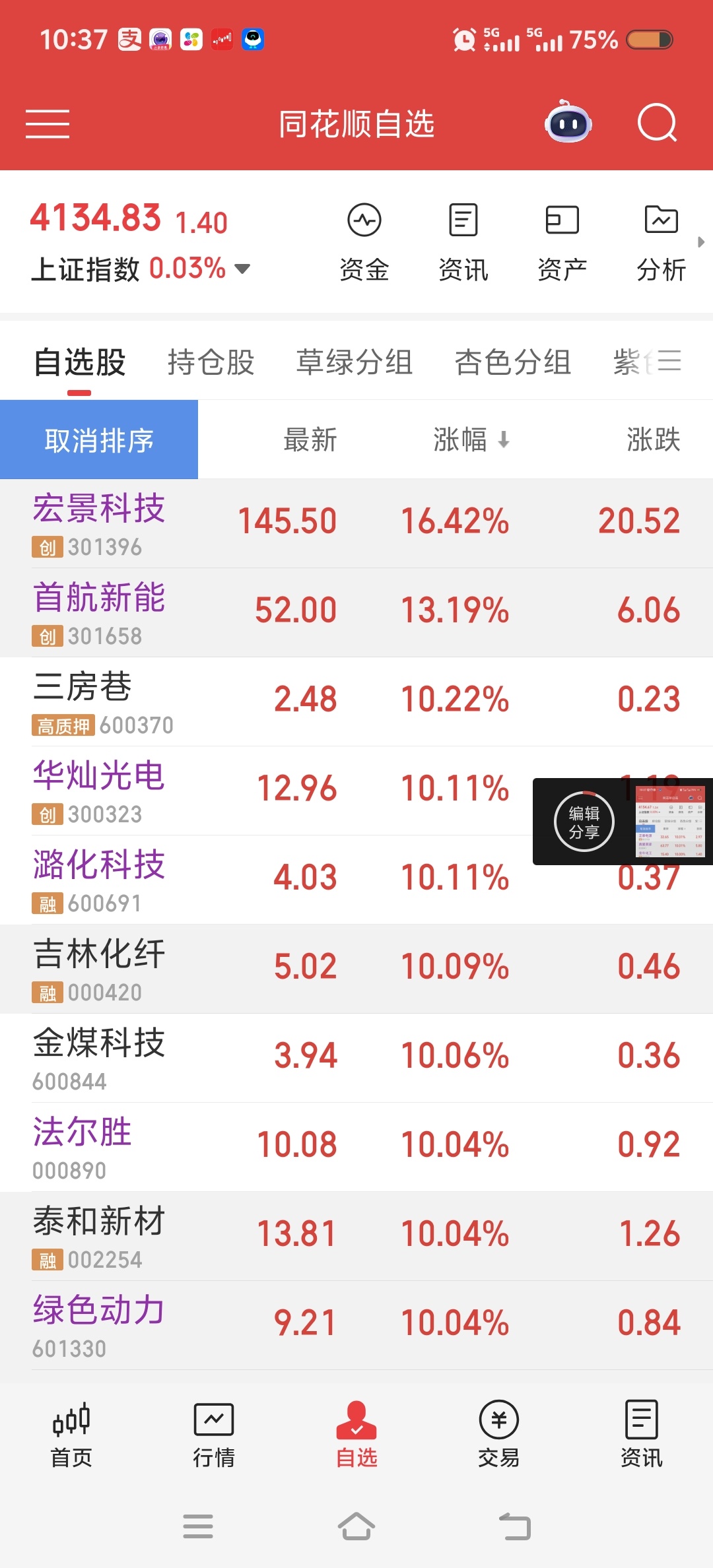Image resolution: width=713 pixels, height=1568 pixels.
Task: Open the 资金 shortcut
Action: 364,242
